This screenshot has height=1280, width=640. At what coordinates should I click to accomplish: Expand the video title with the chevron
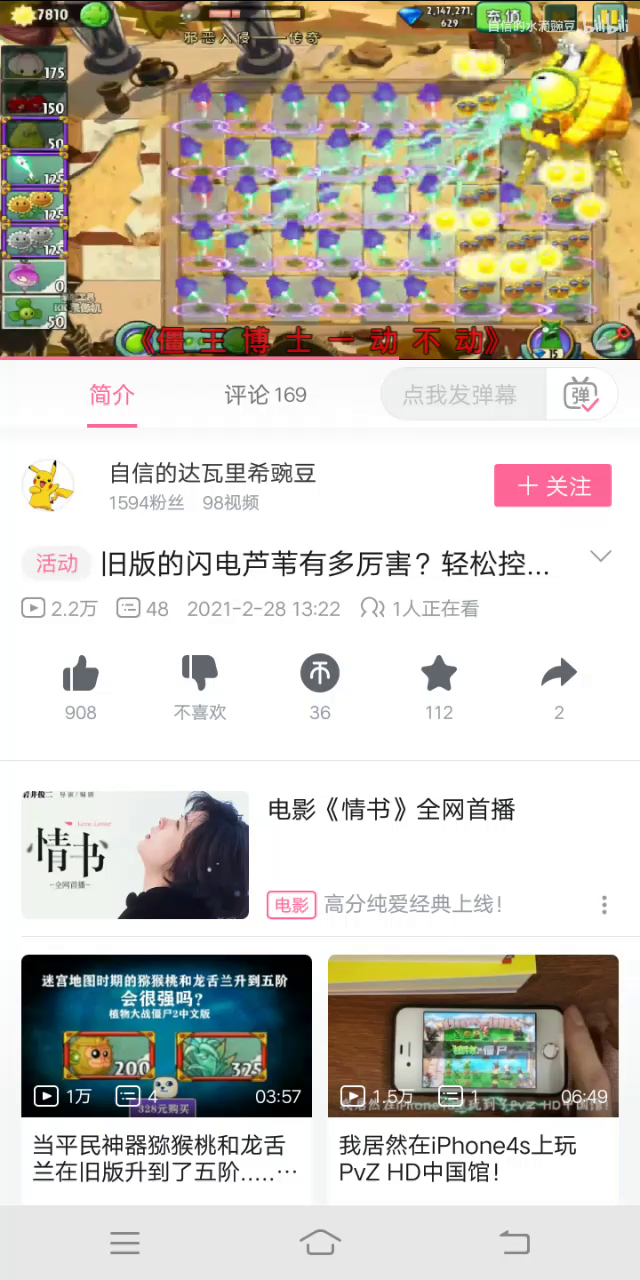(x=601, y=556)
